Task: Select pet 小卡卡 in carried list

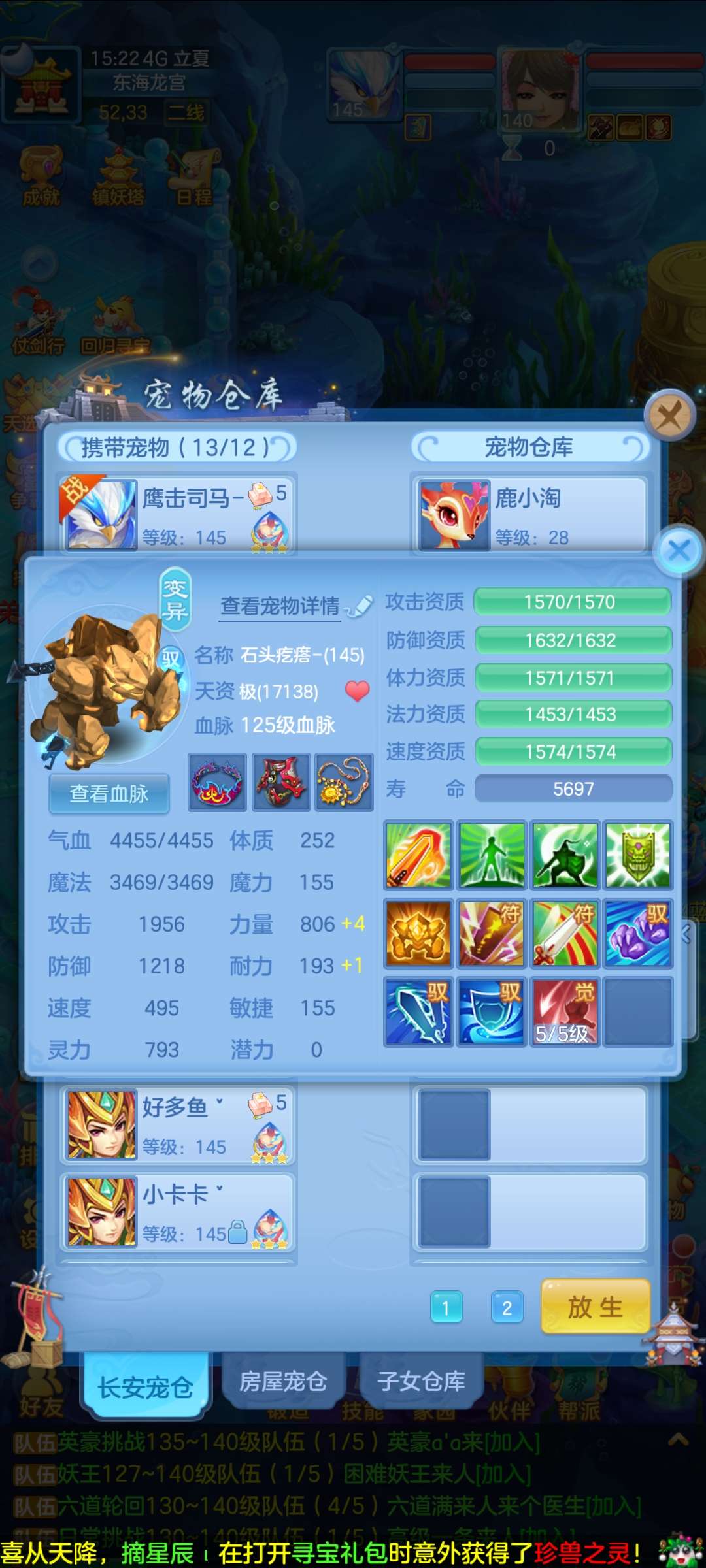Action: pyautogui.click(x=178, y=1212)
